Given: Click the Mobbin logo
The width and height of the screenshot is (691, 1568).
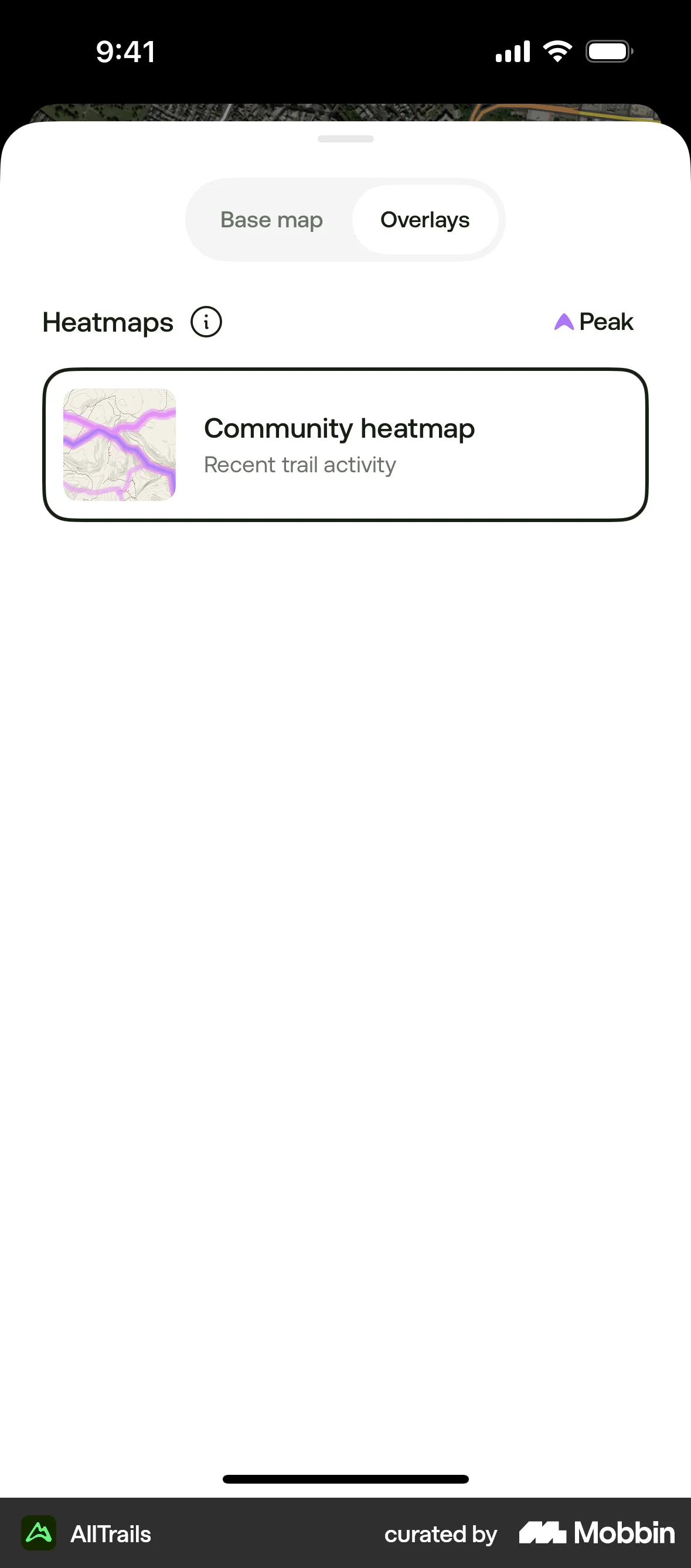Looking at the screenshot, I should [x=595, y=1534].
